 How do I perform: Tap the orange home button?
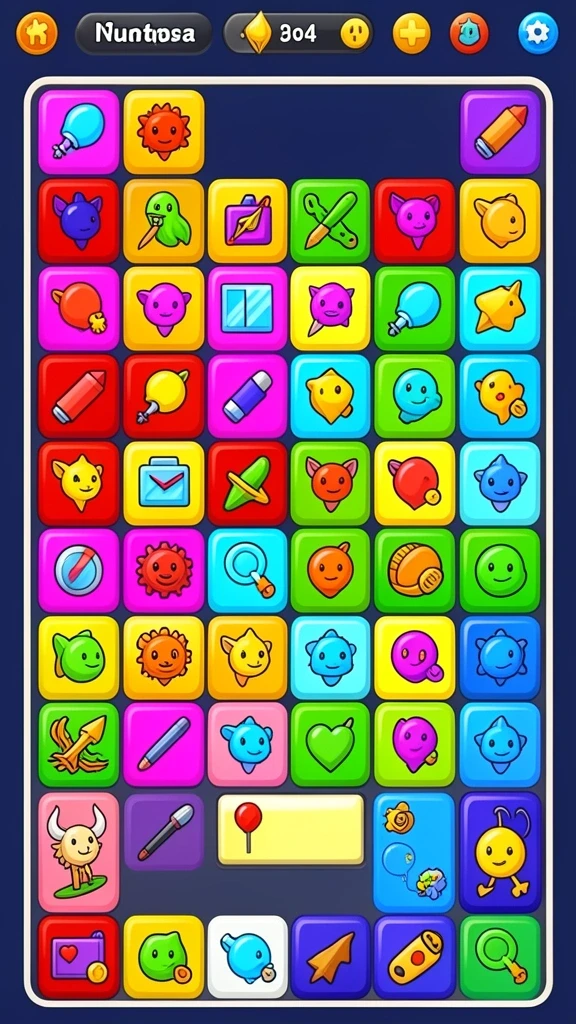point(37,32)
